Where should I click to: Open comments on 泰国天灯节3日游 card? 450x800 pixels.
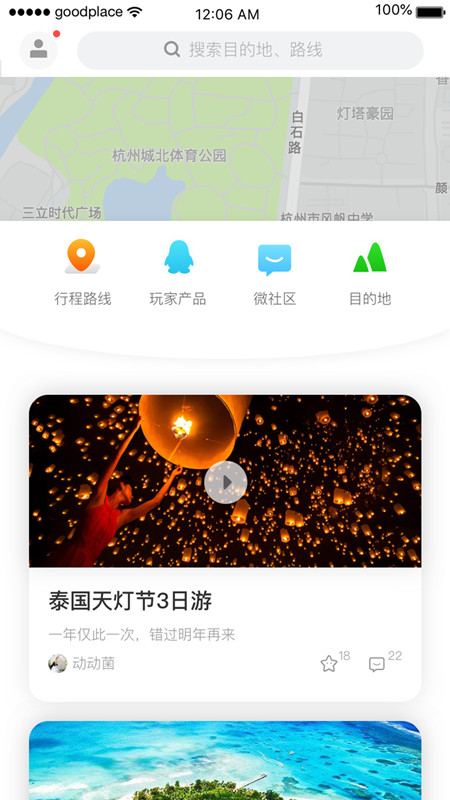377,664
